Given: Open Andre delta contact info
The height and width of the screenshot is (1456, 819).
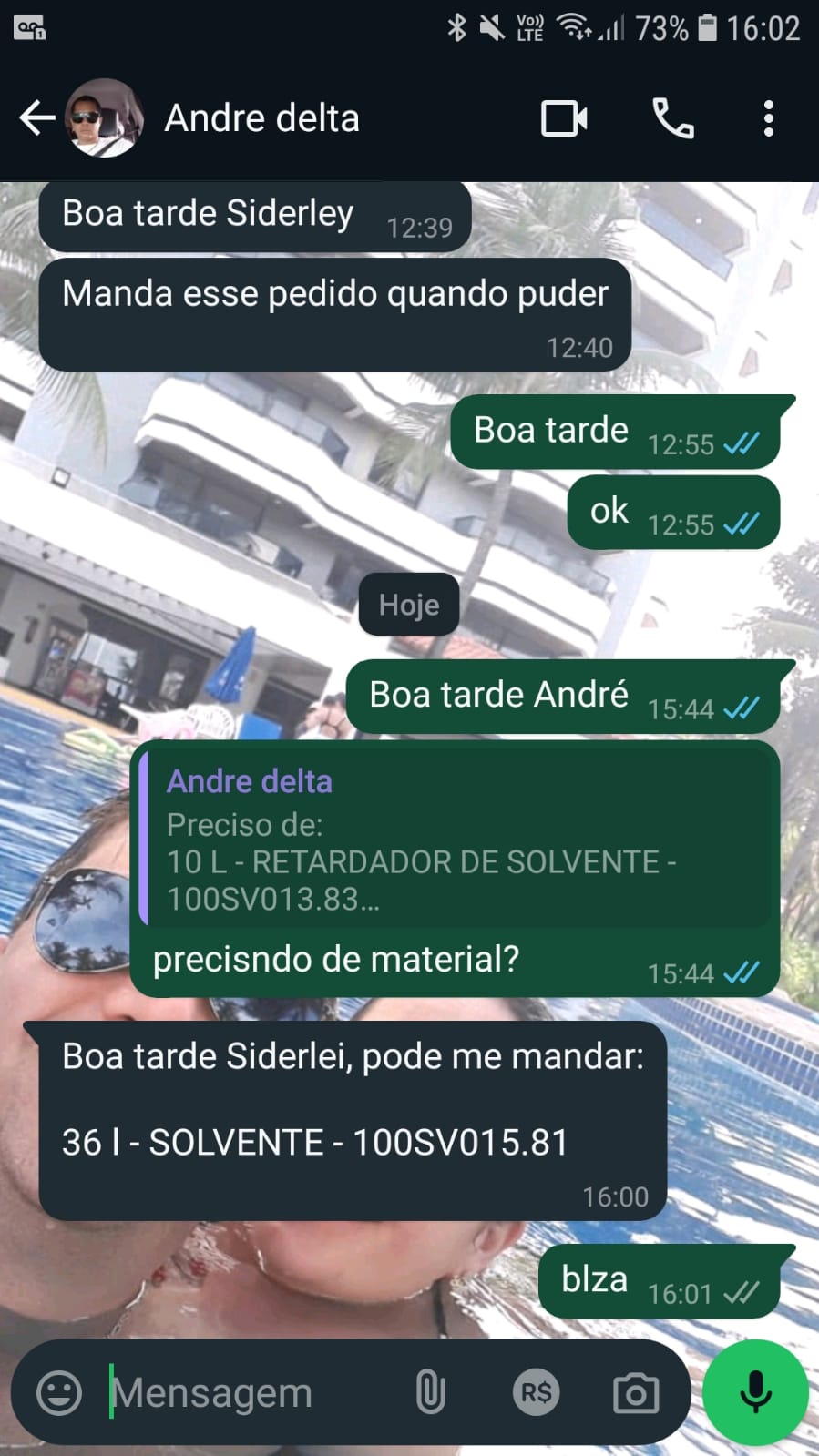Looking at the screenshot, I should (262, 118).
